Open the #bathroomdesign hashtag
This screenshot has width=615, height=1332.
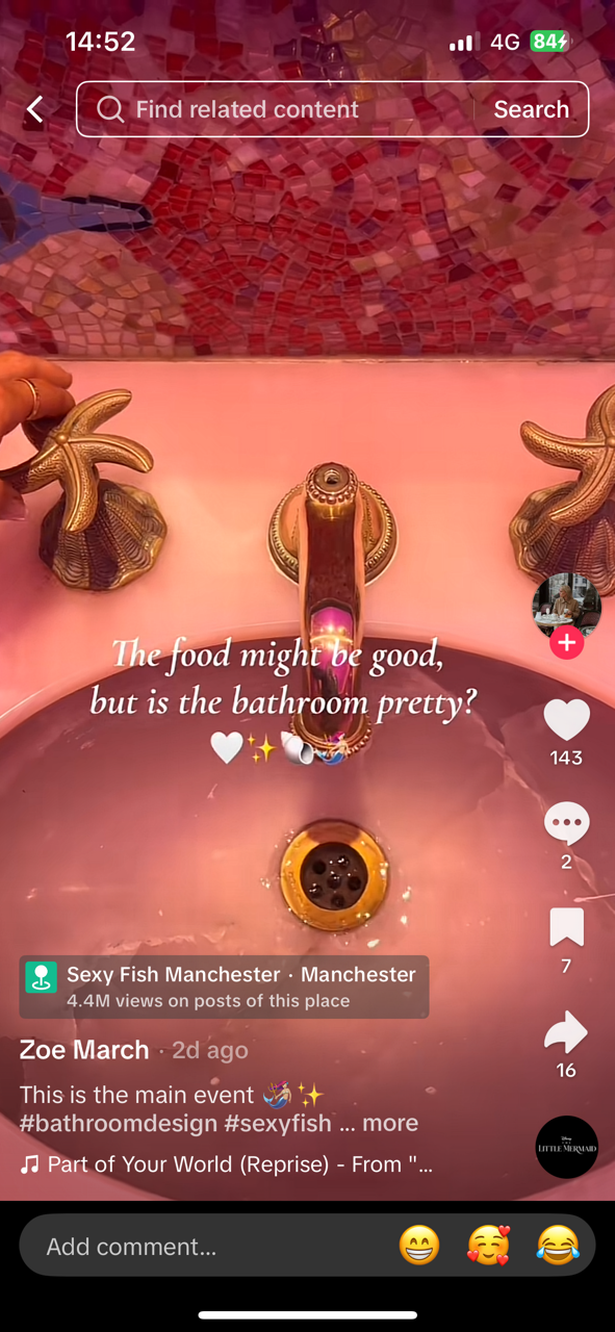pos(118,1123)
